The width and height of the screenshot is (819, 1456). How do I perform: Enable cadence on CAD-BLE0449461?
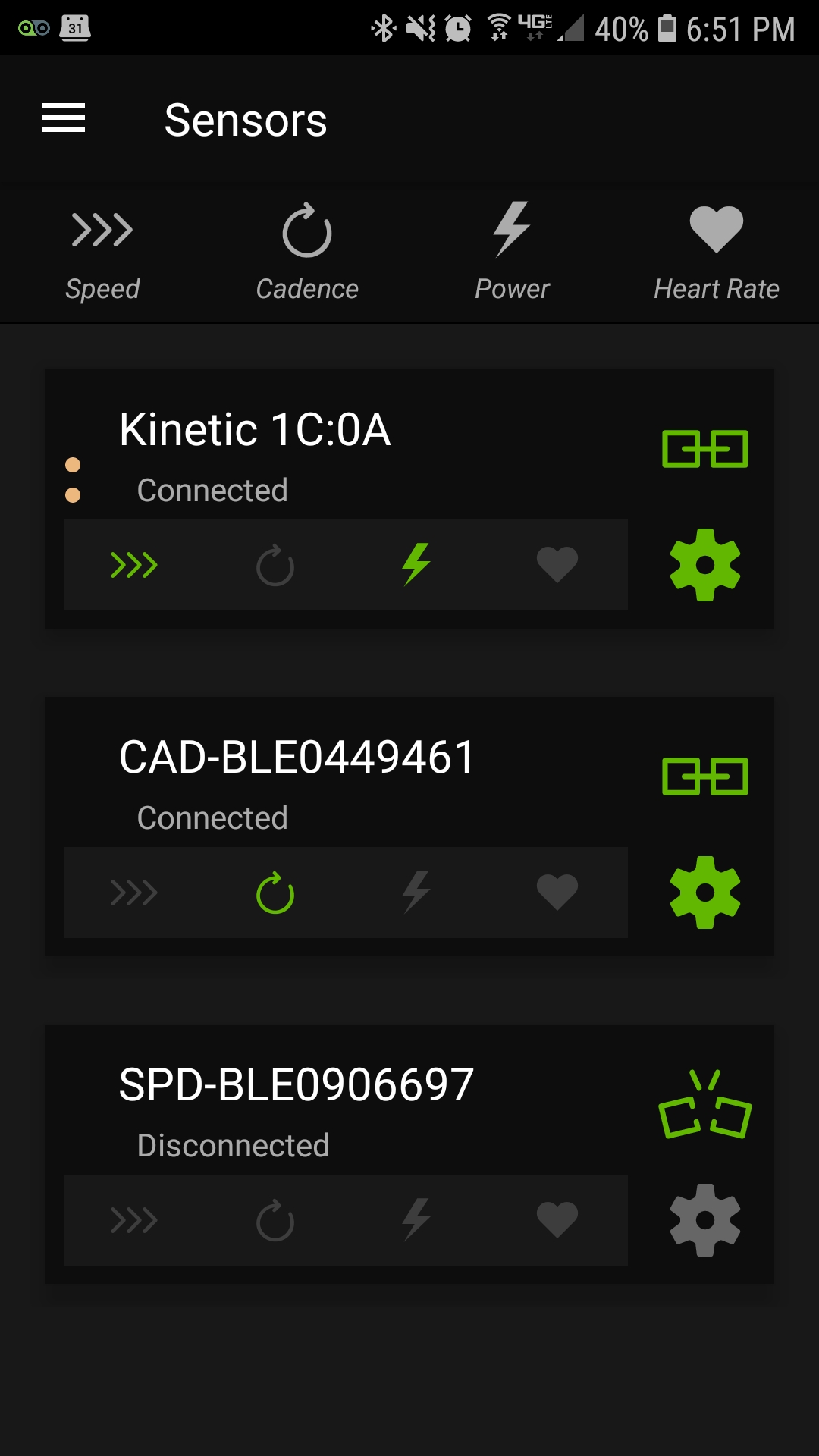tap(275, 893)
